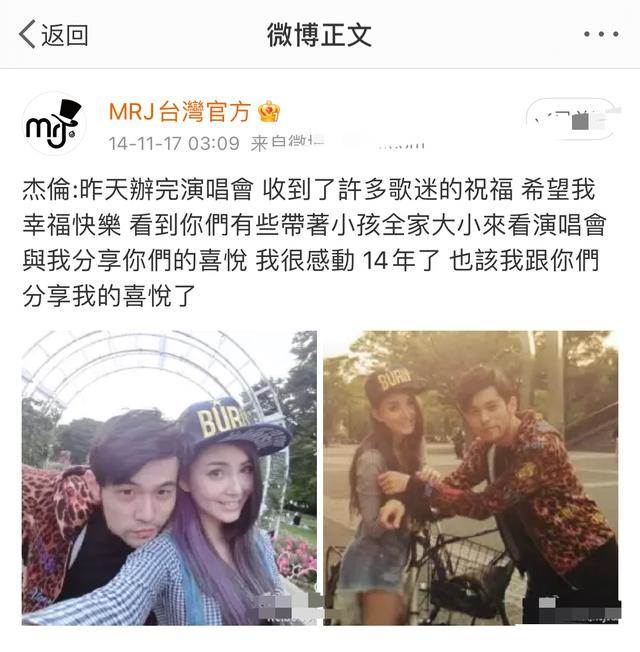Screen dimensions: 640x652
Task: View the right bicycle photo
Action: (470, 477)
